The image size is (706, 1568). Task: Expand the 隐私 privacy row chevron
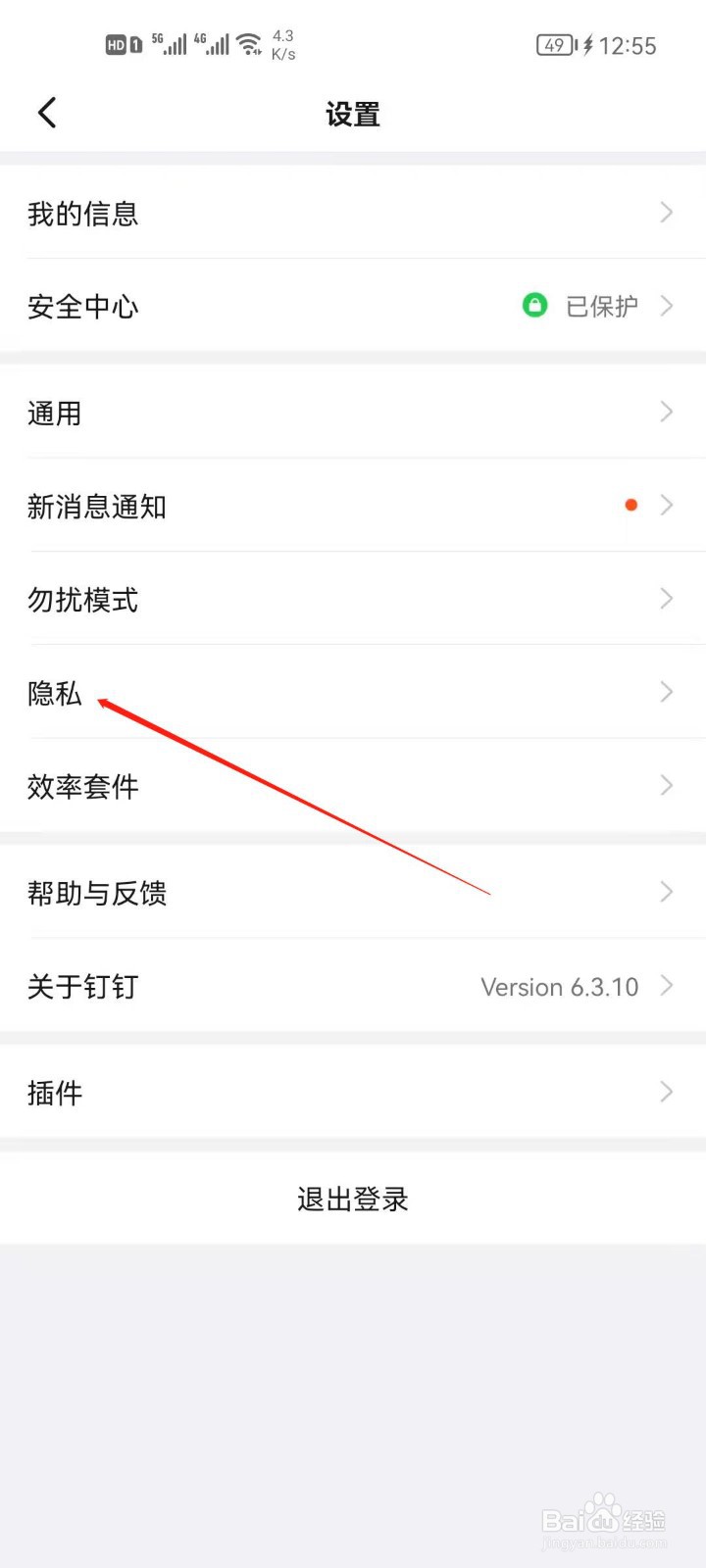click(x=666, y=693)
